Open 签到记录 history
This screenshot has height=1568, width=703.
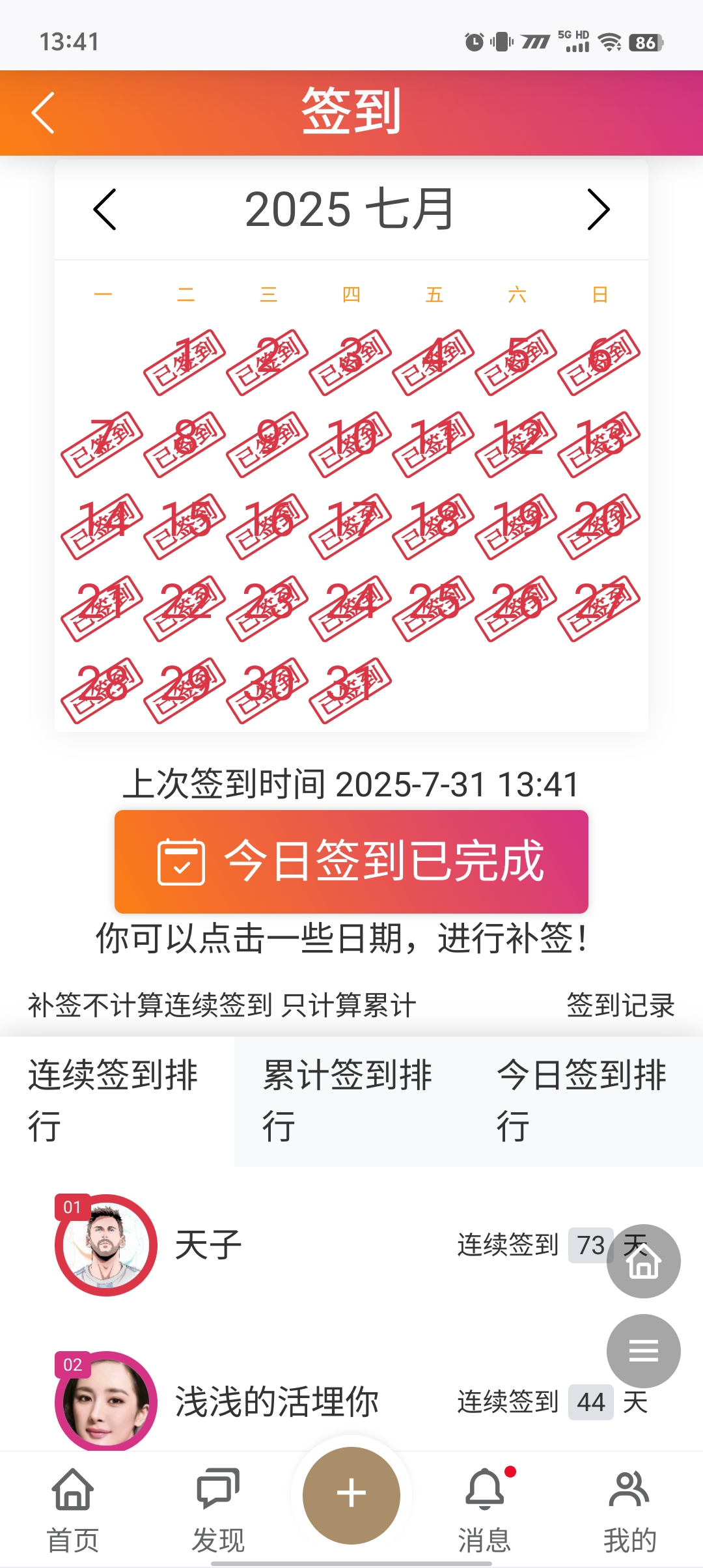coord(620,1005)
